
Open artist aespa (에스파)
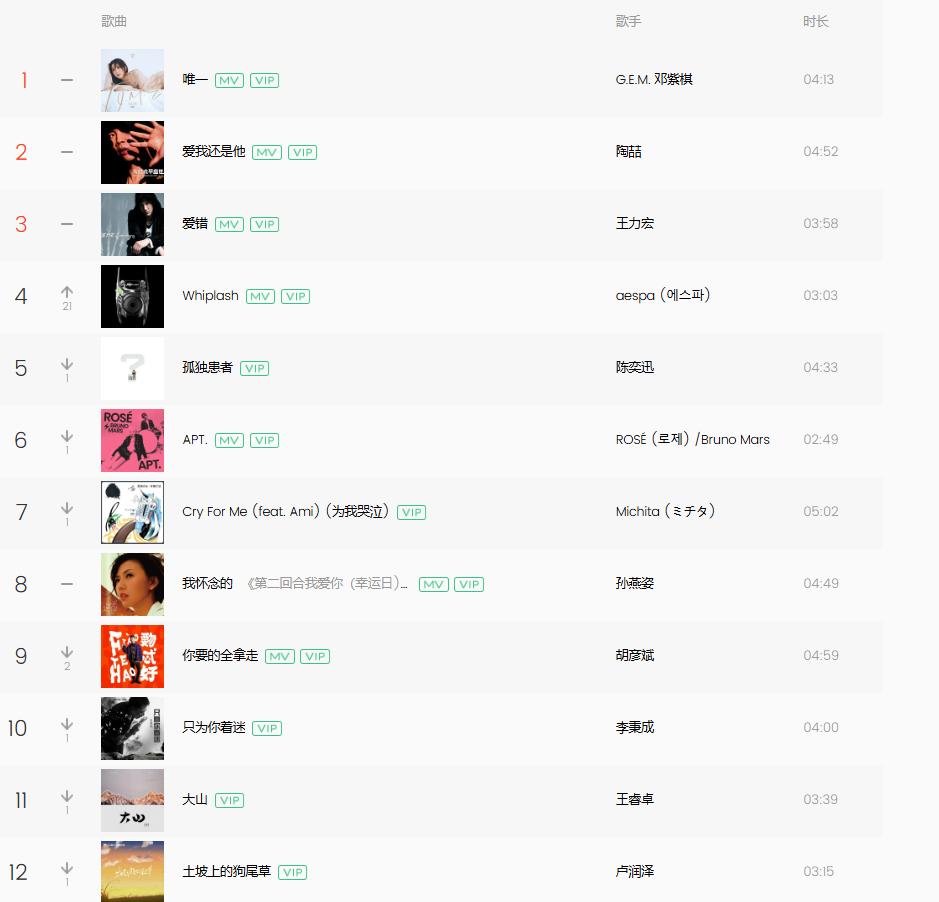[663, 296]
